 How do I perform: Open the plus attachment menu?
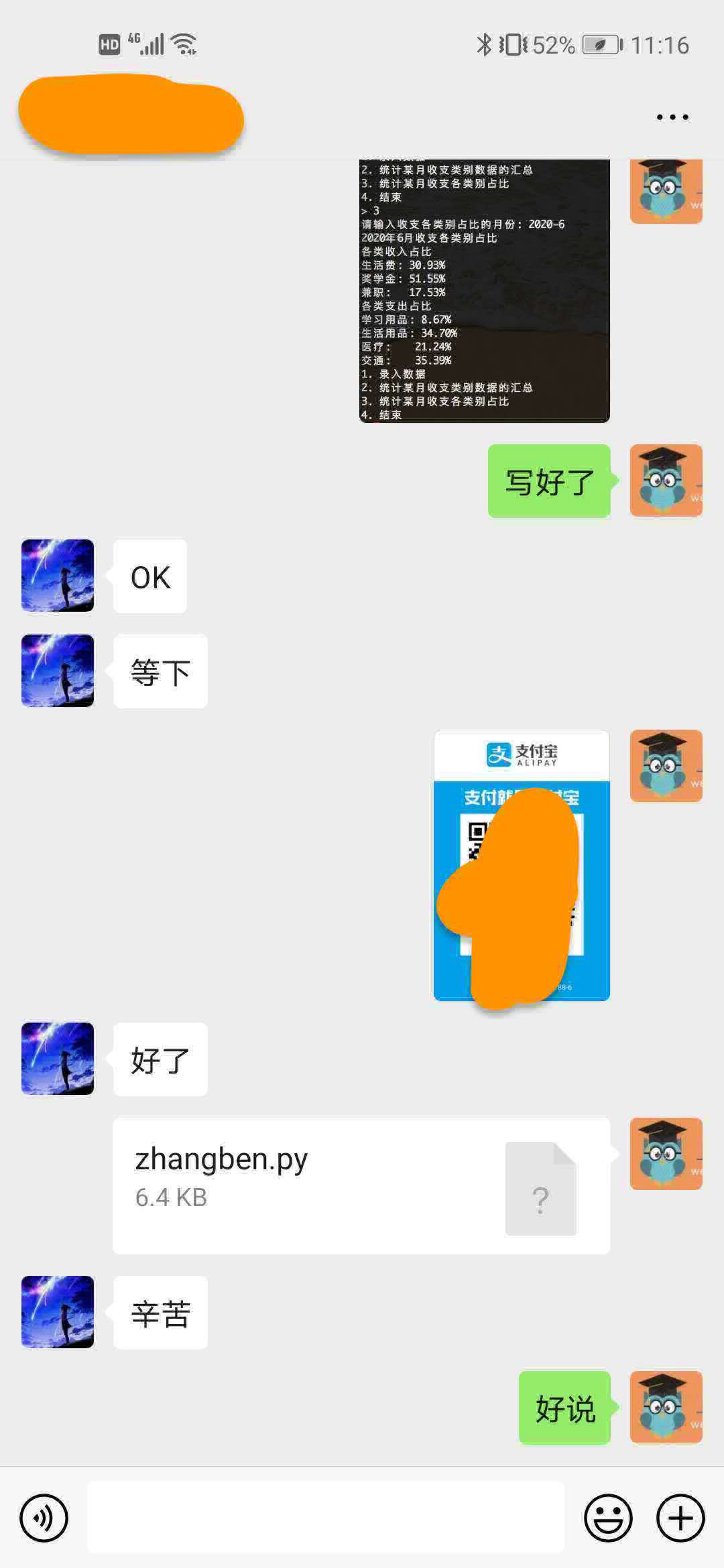(680, 1518)
